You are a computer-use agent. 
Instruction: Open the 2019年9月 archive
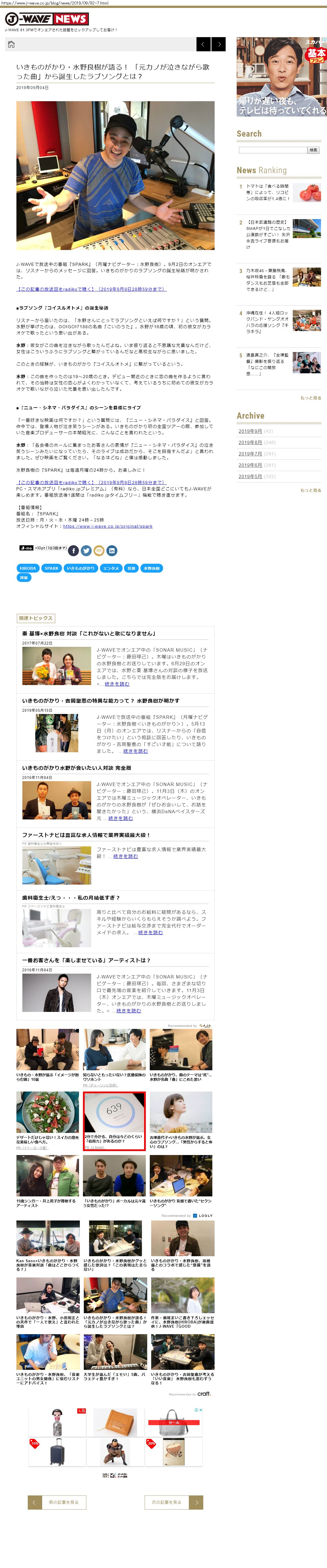250,431
